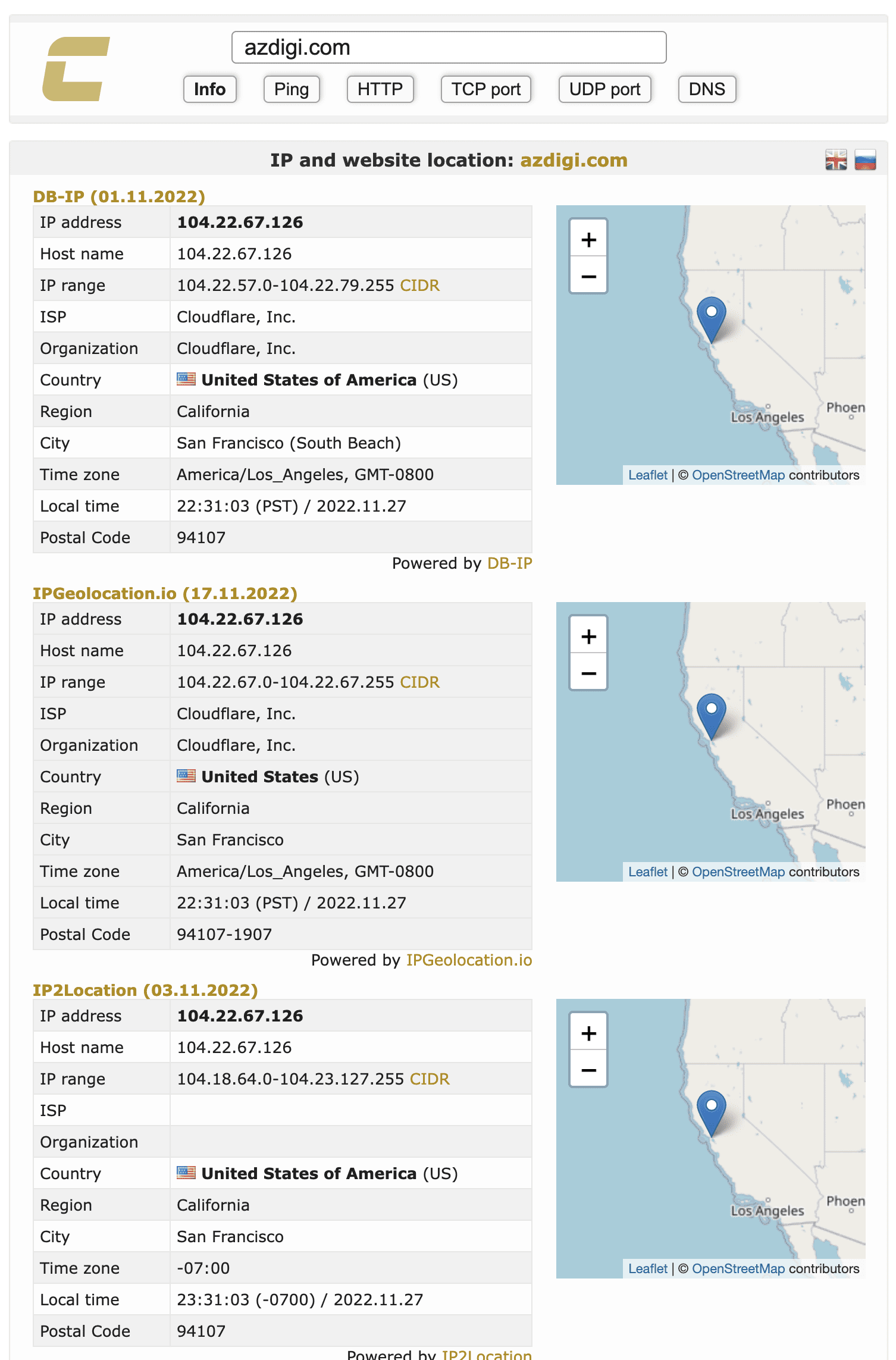Screen dimensions: 896x1360
Task: Open the HTTP check tool
Action: [380, 89]
